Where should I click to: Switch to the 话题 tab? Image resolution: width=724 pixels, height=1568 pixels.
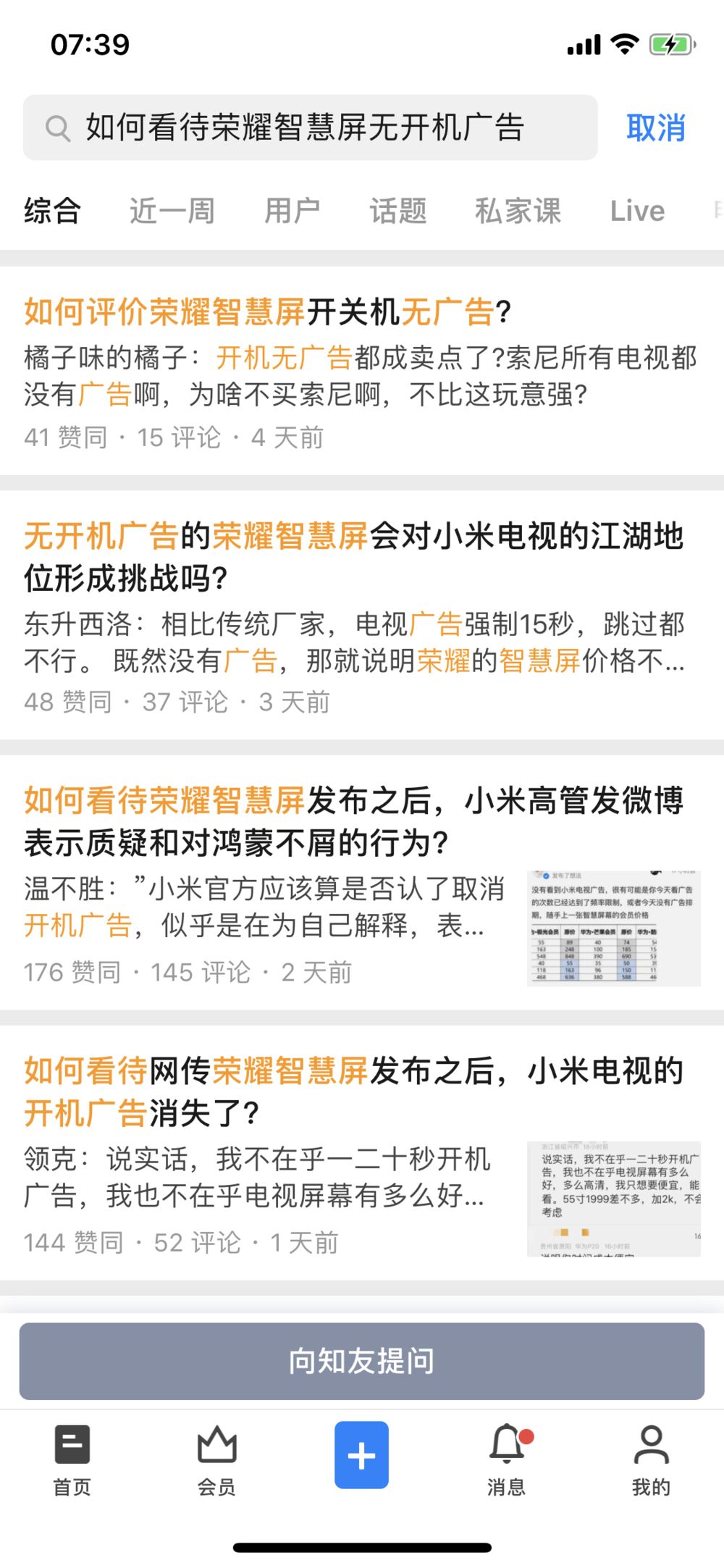click(x=398, y=211)
